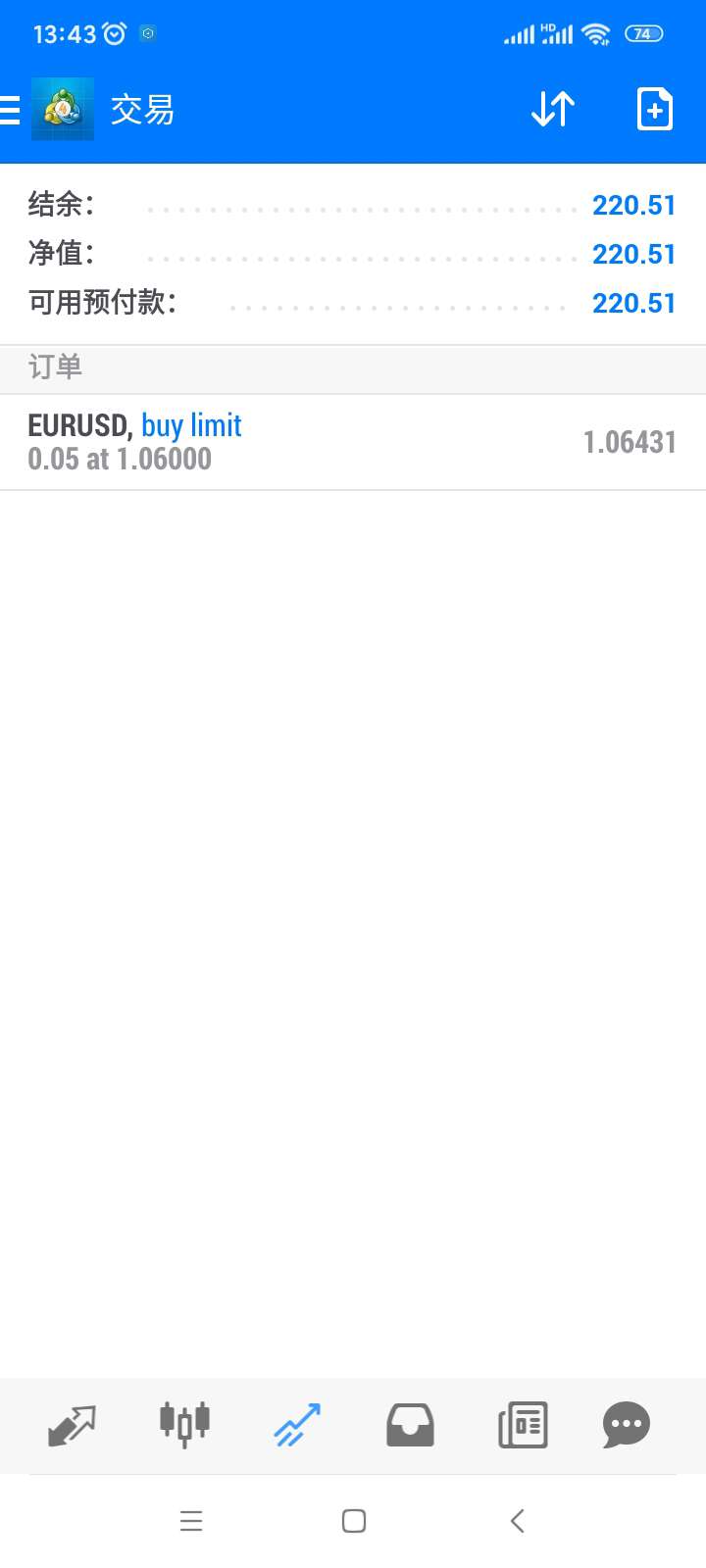This screenshot has width=706, height=1568.
Task: Open the hamburger drawer menu
Action: coord(10,110)
